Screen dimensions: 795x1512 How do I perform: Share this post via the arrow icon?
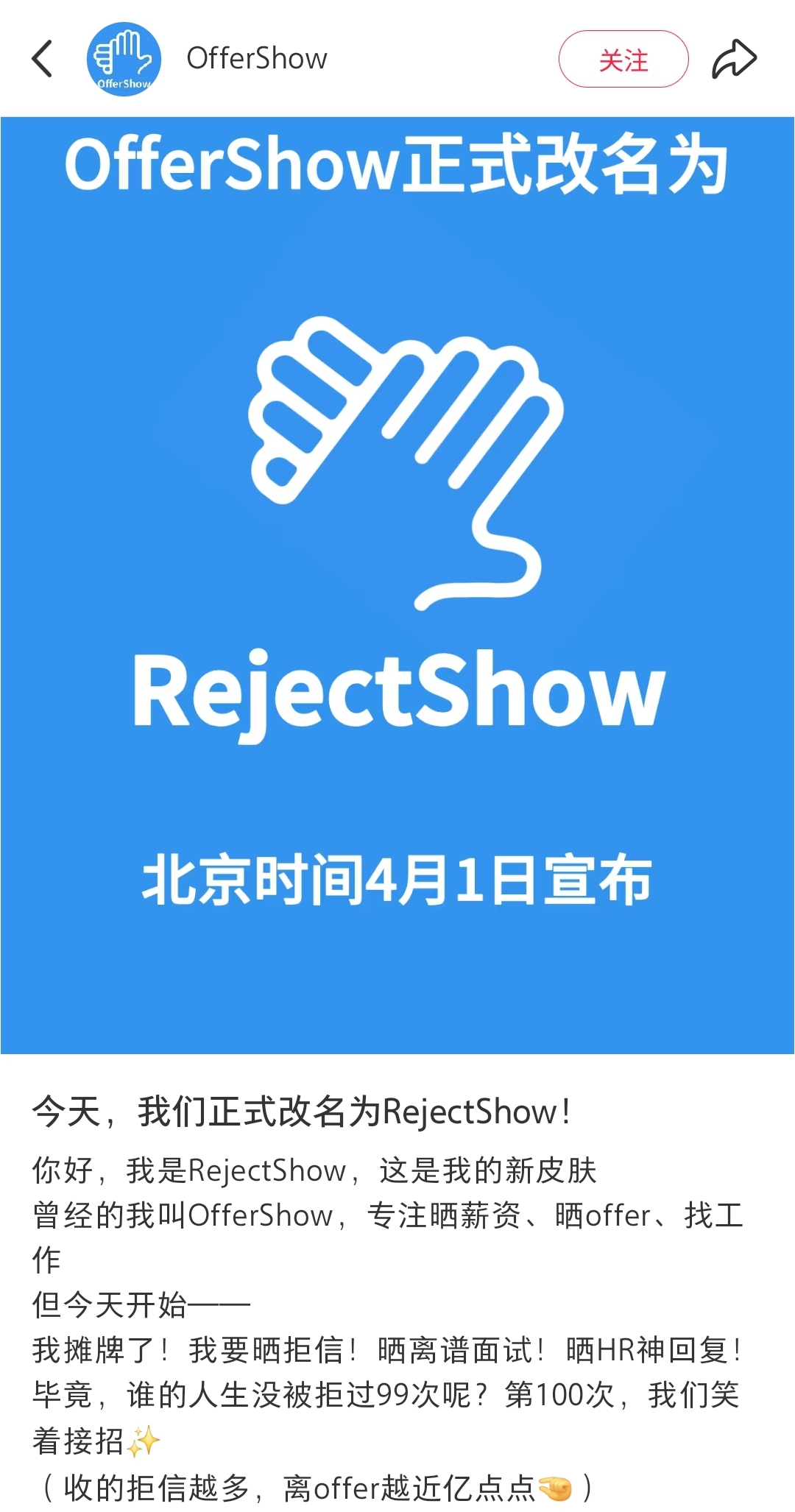click(734, 59)
